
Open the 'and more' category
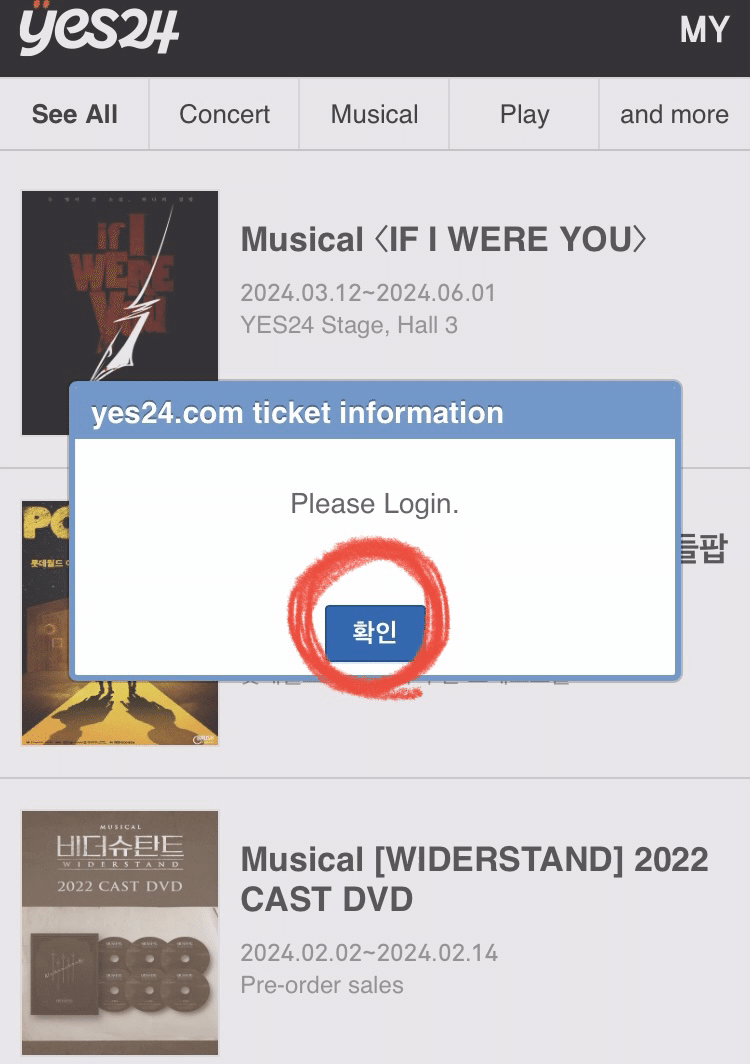pyautogui.click(x=674, y=114)
